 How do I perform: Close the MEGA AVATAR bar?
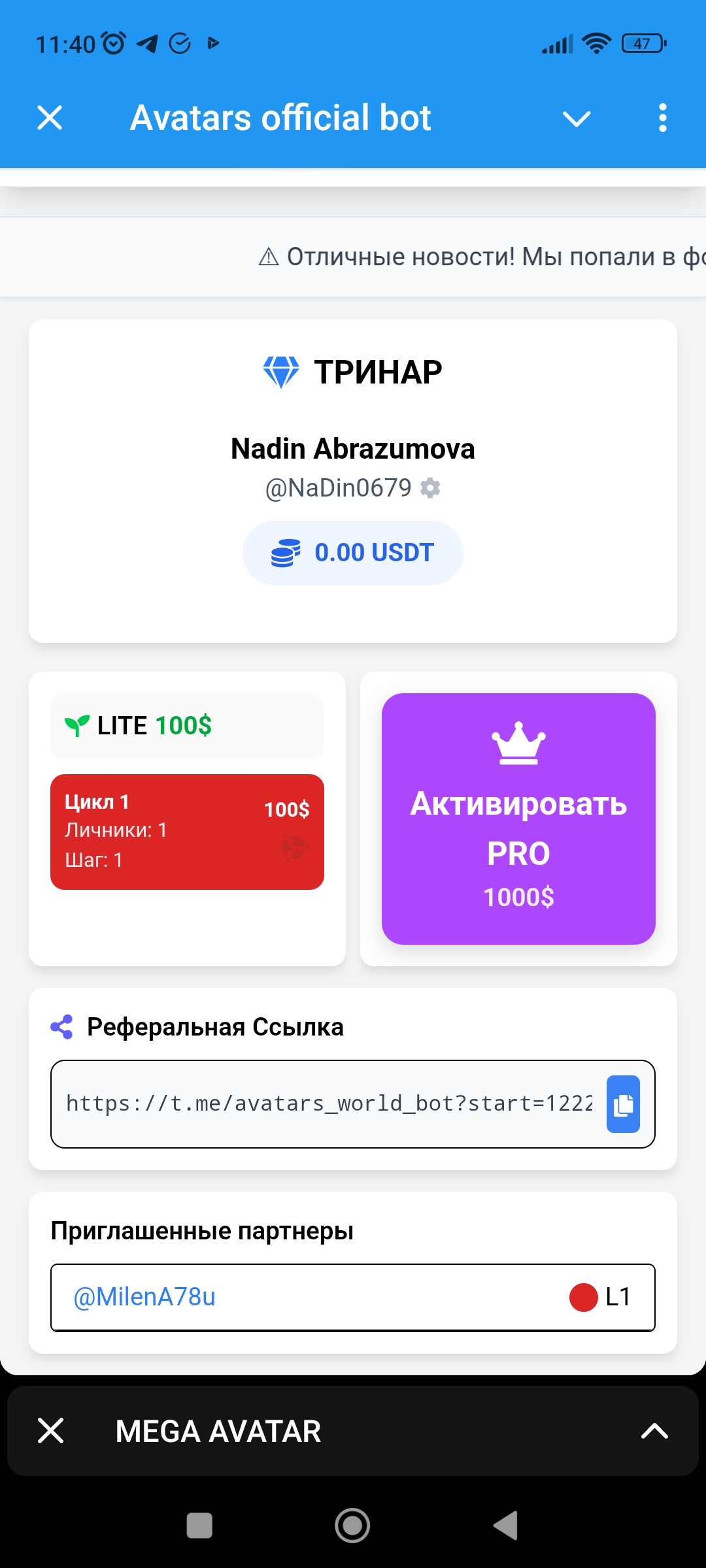(50, 1431)
